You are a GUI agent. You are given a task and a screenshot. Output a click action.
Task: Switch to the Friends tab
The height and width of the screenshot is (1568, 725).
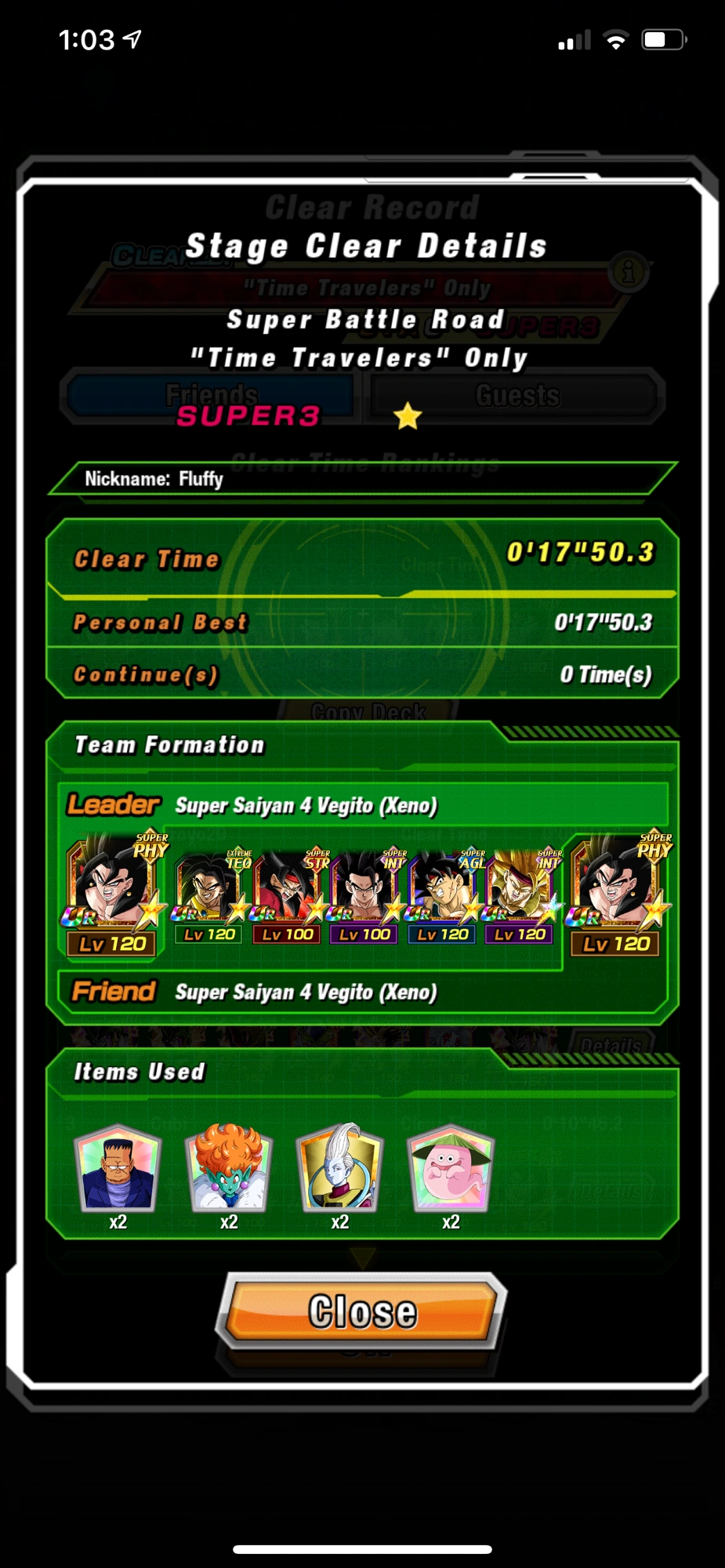[212, 396]
